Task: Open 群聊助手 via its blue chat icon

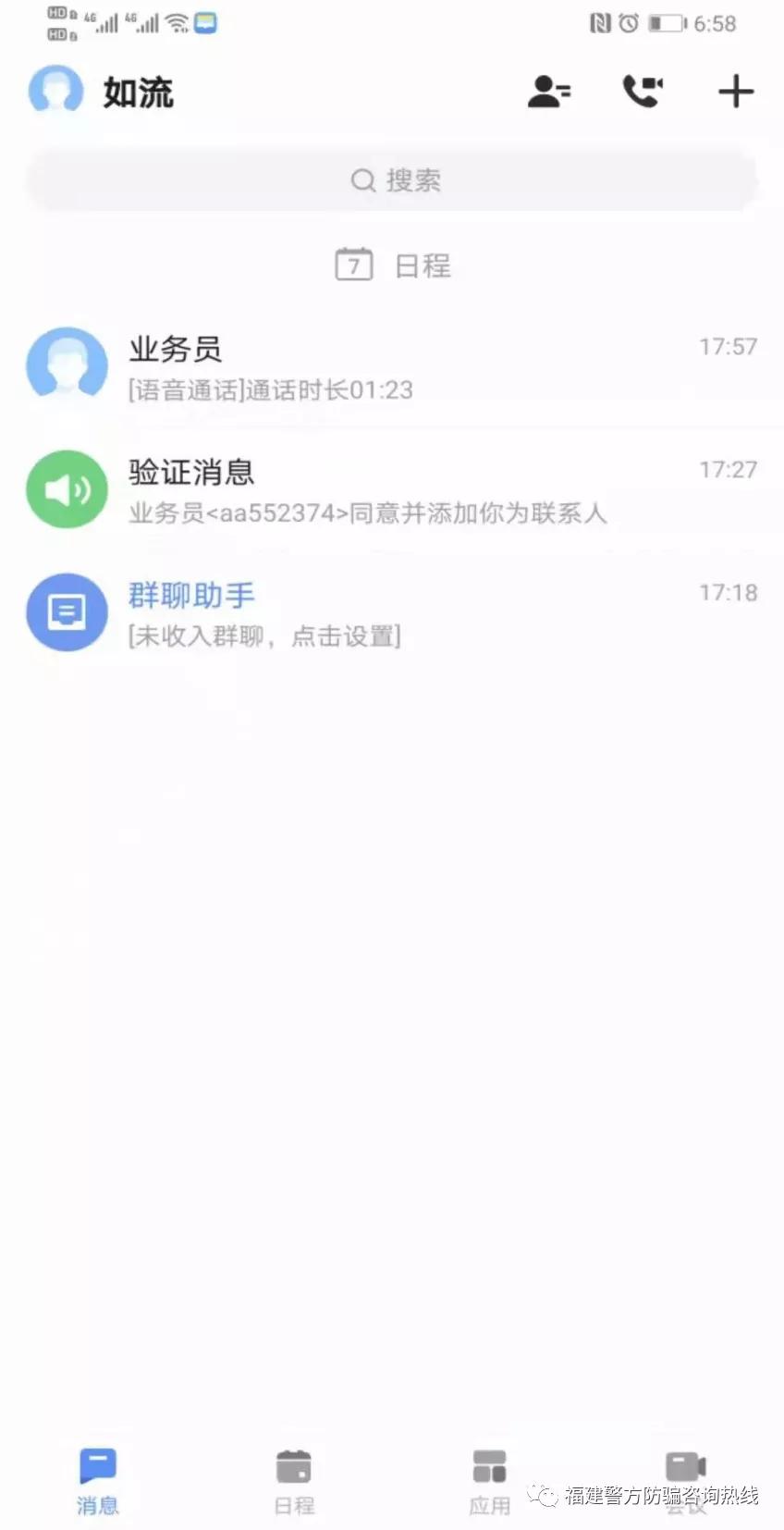Action: pos(66,611)
